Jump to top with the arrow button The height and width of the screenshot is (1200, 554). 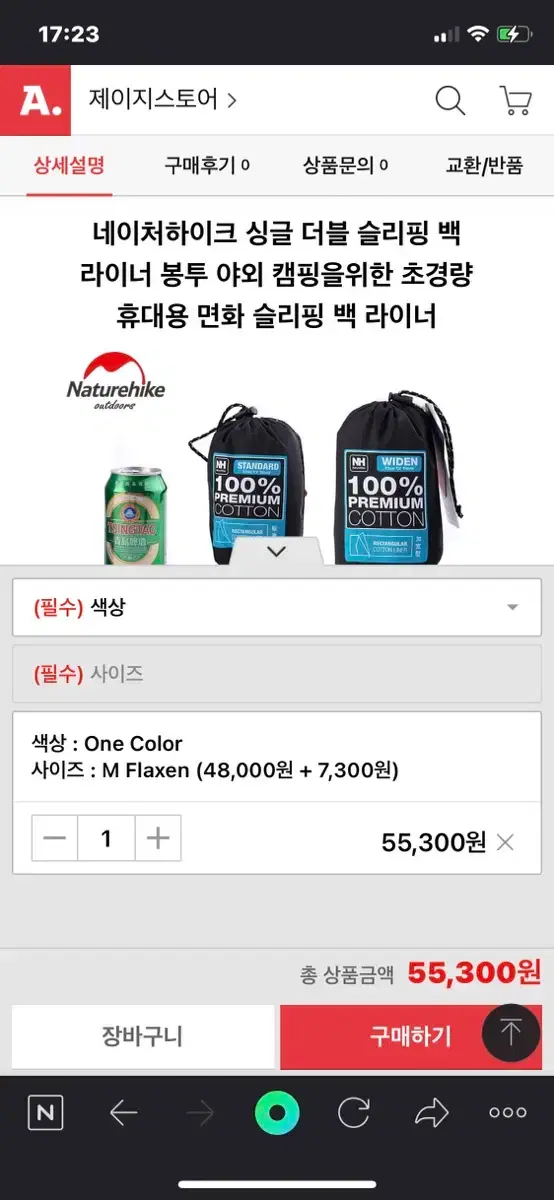tap(511, 1032)
